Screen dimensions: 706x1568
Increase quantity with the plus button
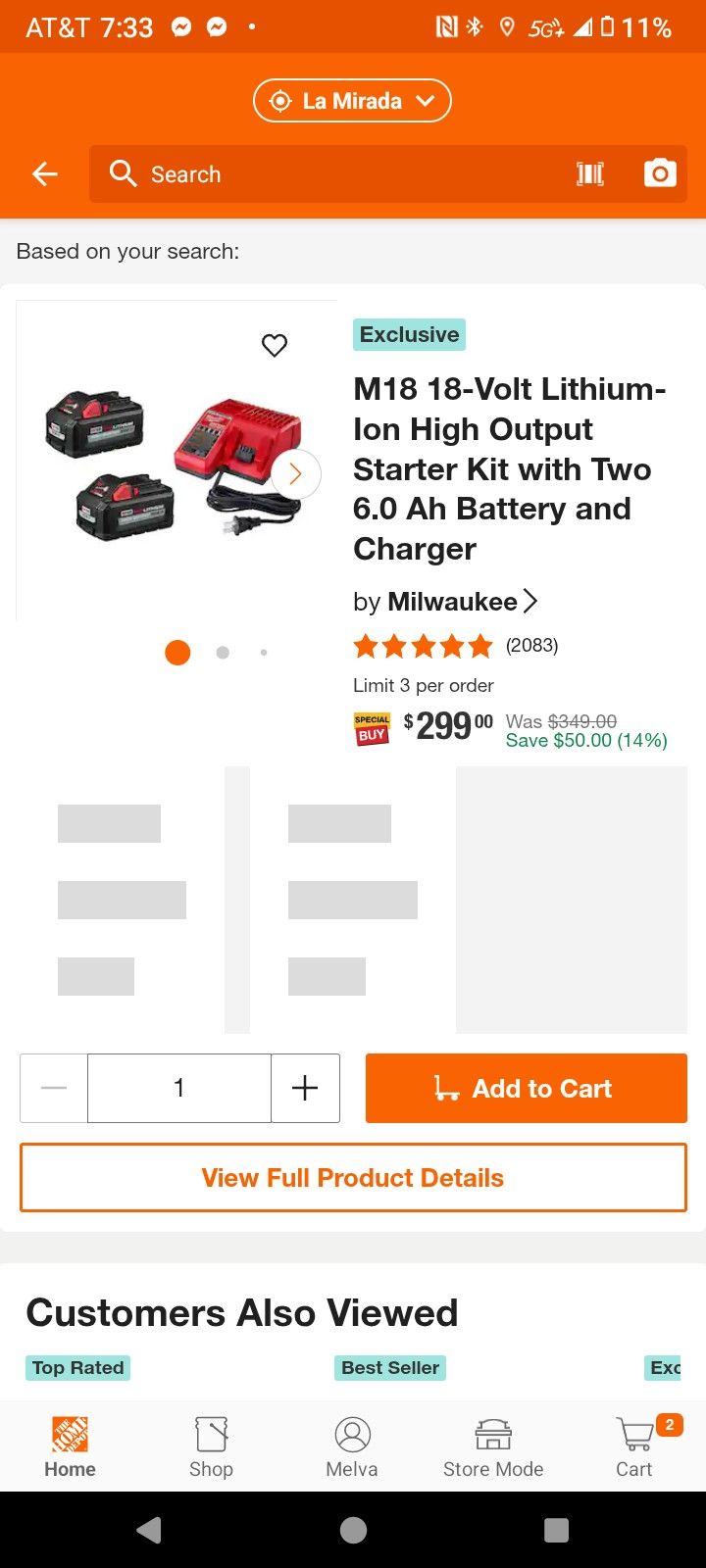305,1088
